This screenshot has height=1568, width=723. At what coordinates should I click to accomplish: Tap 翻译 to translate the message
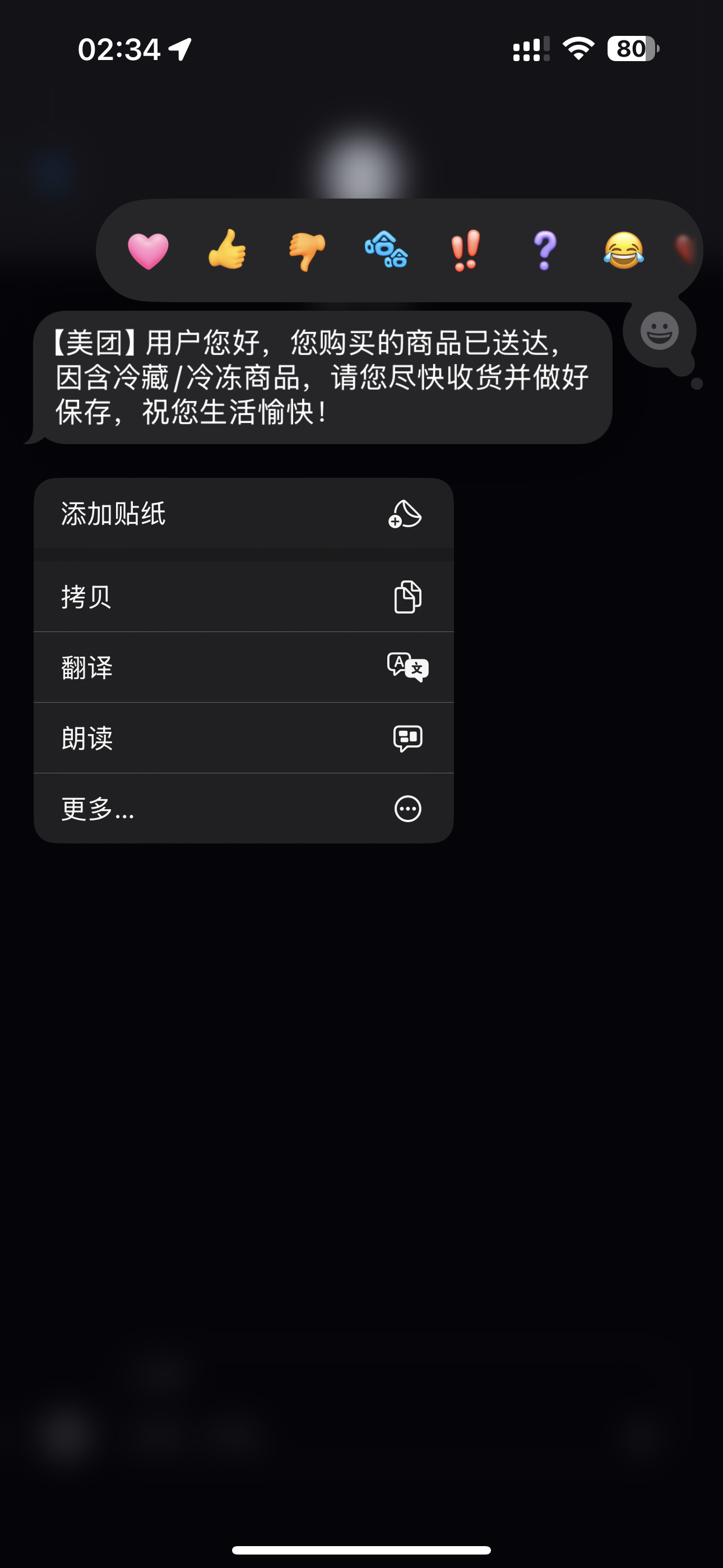tap(243, 667)
